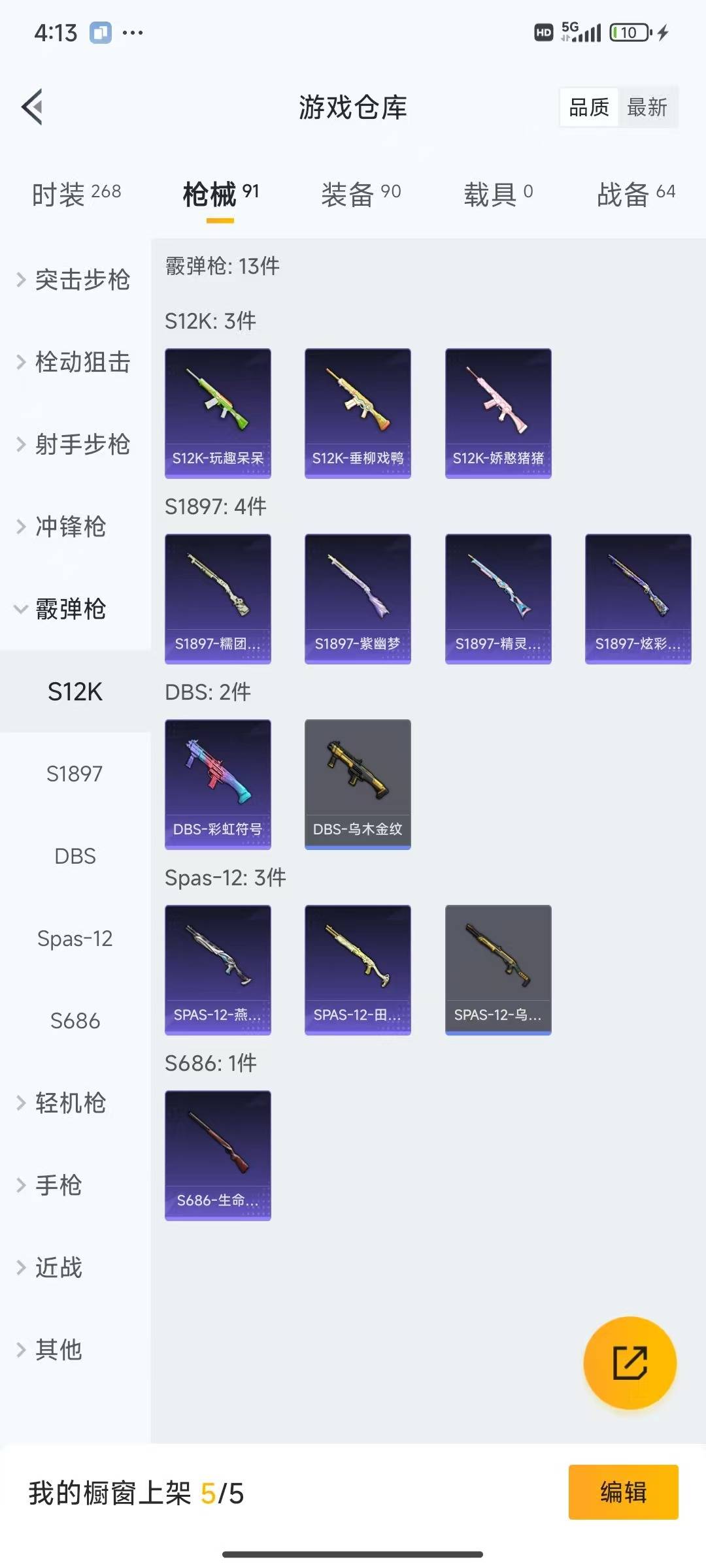Image resolution: width=706 pixels, height=1568 pixels.
Task: Tap the orange share floating button
Action: [x=630, y=1363]
